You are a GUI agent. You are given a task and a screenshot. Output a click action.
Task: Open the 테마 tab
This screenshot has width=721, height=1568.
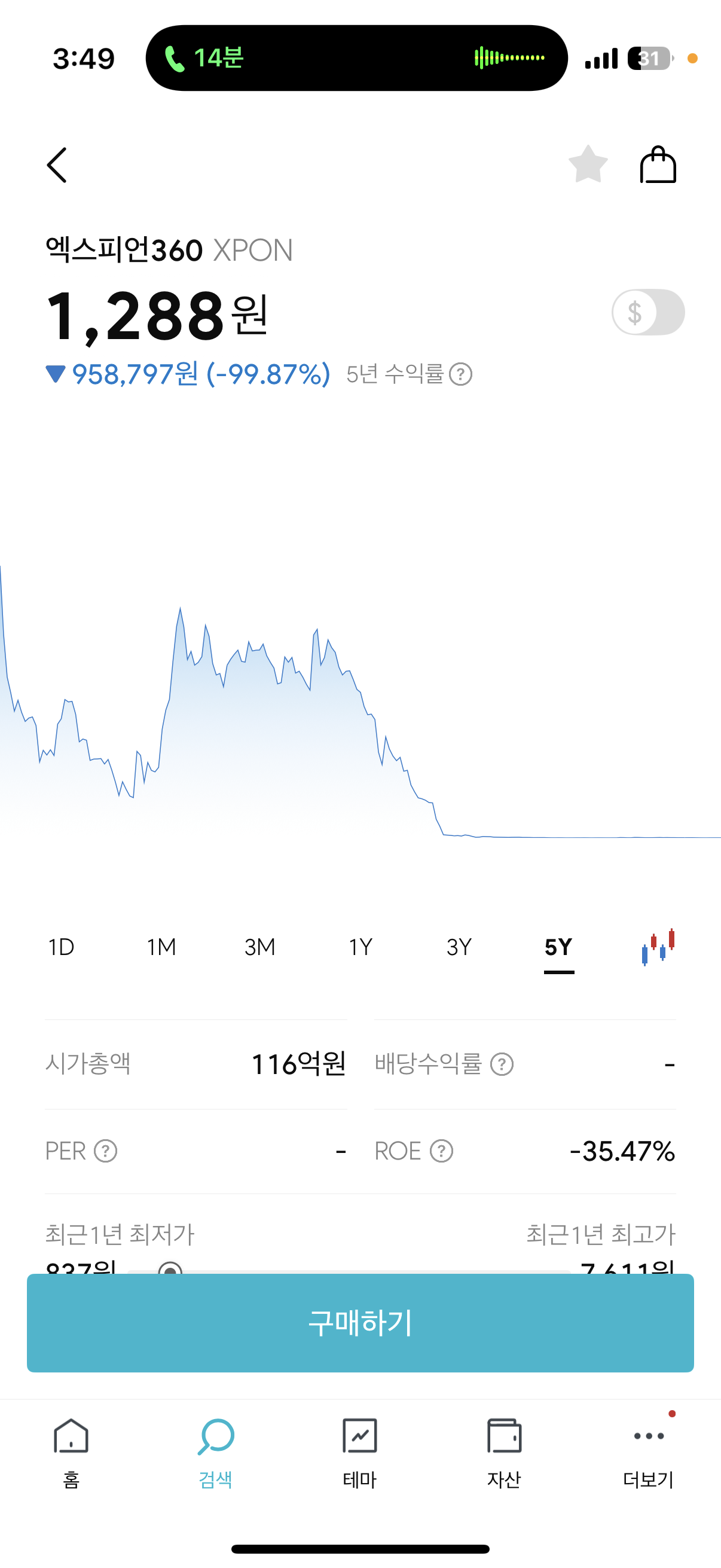[359, 1453]
